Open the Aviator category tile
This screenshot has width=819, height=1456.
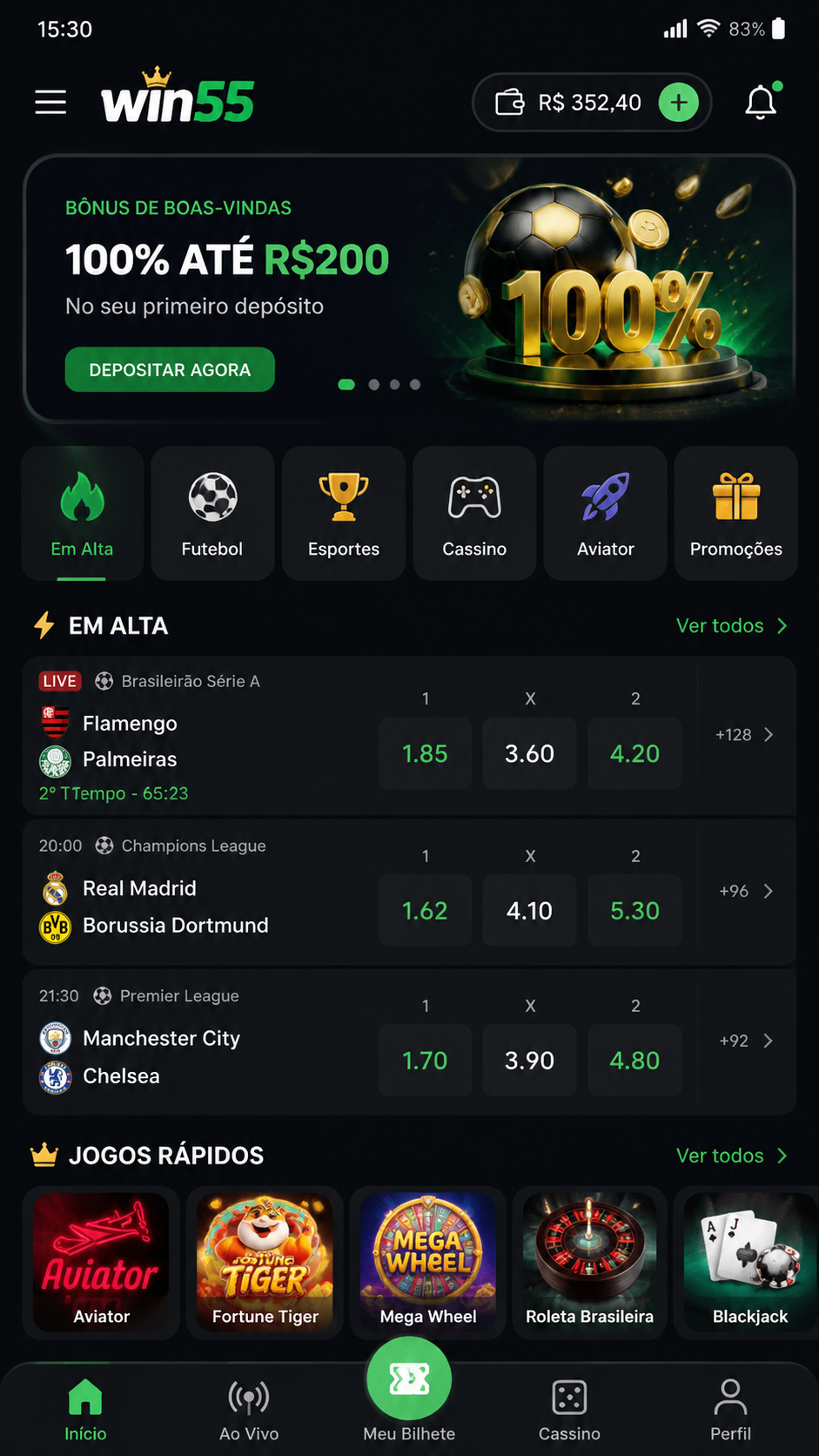[x=606, y=514]
